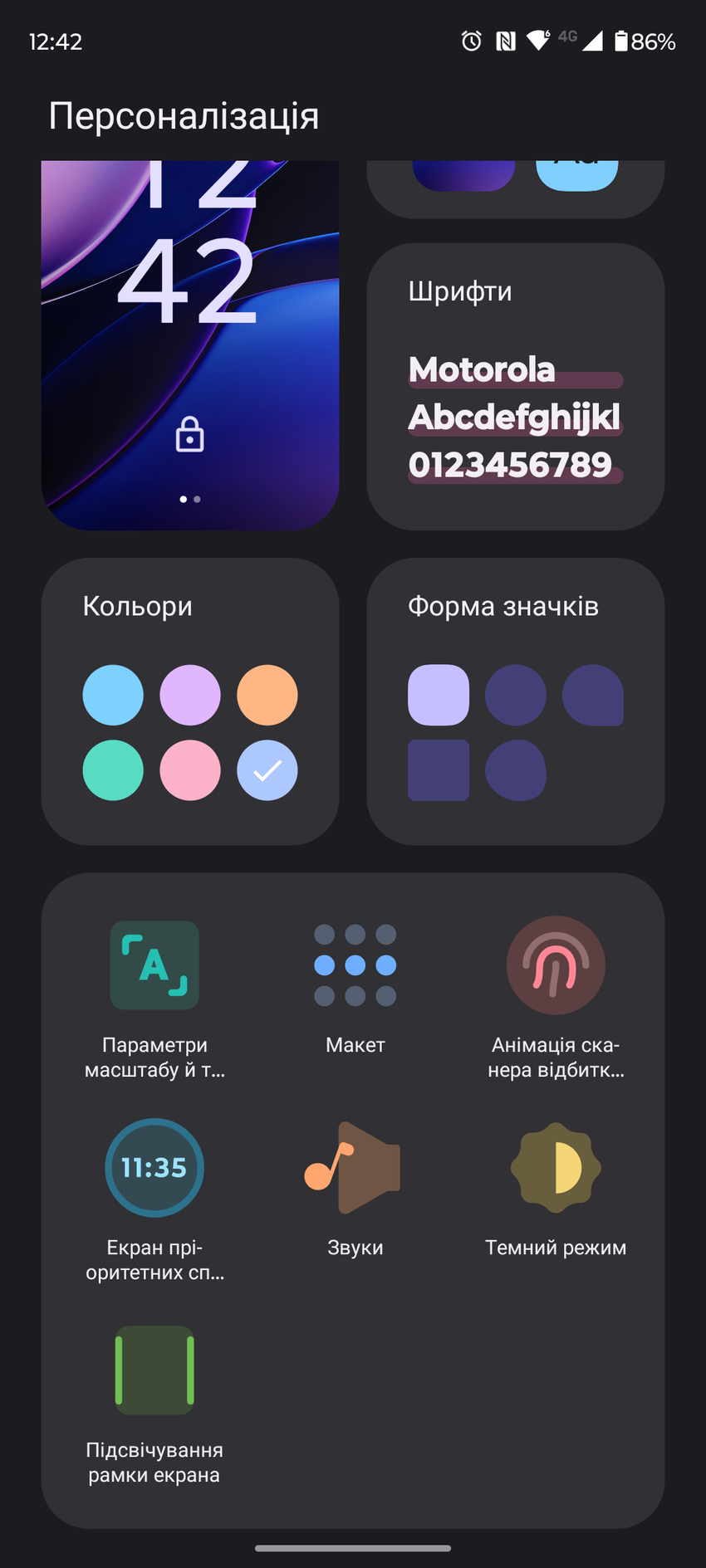Open Анімація сканера відбитків settings

click(x=556, y=997)
